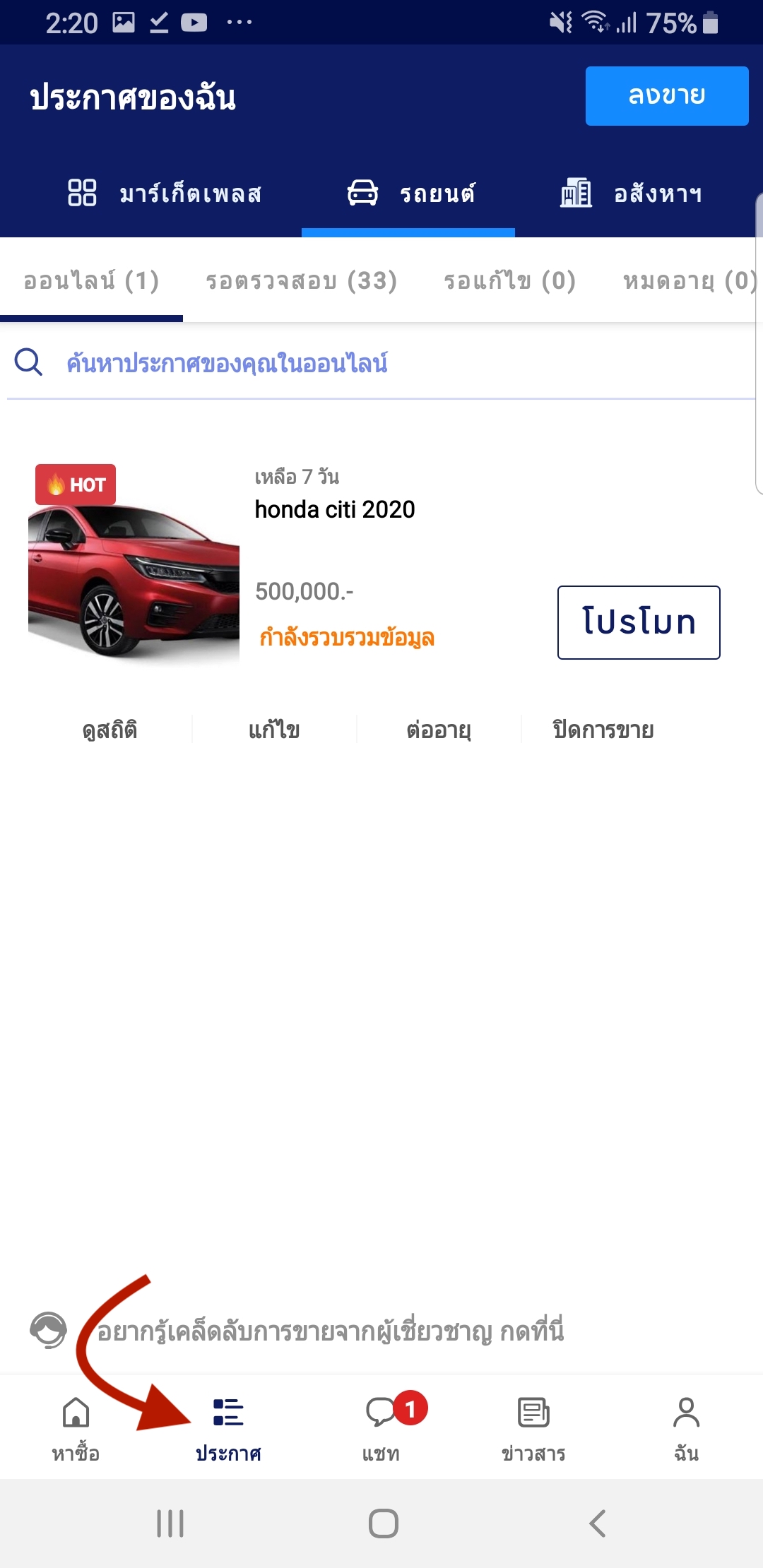
Task: Open the รอตรวจสอบ (33) status tab
Action: (x=301, y=281)
